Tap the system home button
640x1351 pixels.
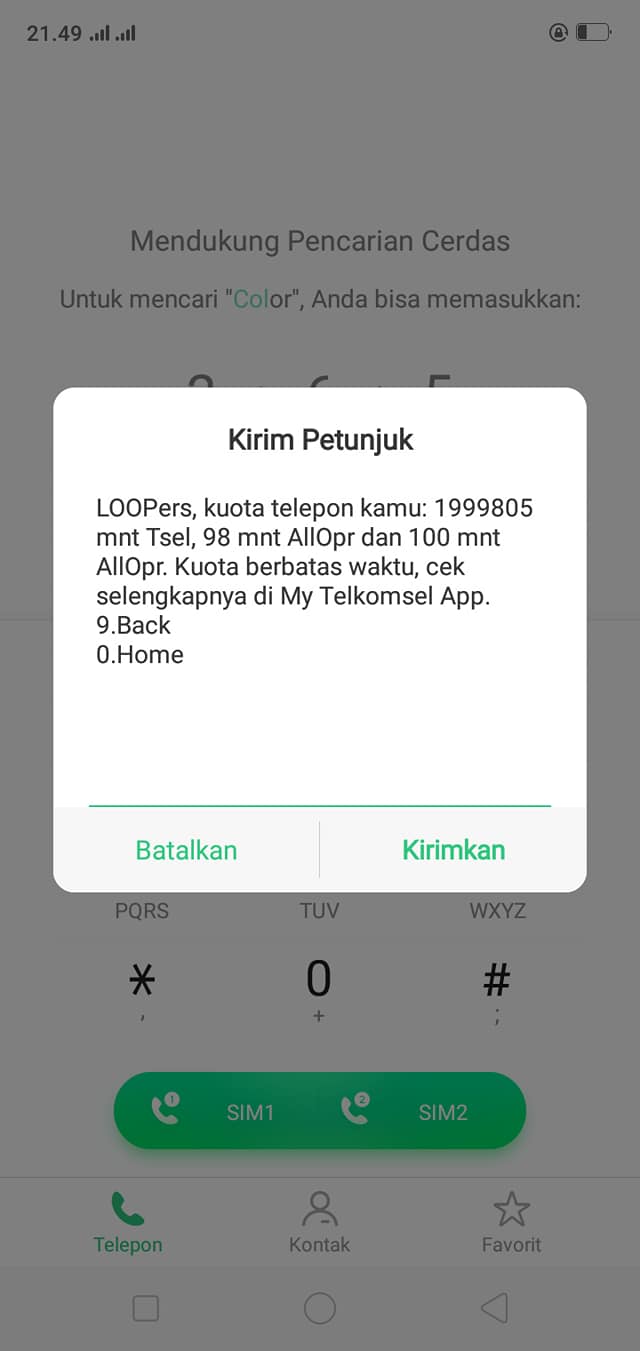pos(320,1308)
